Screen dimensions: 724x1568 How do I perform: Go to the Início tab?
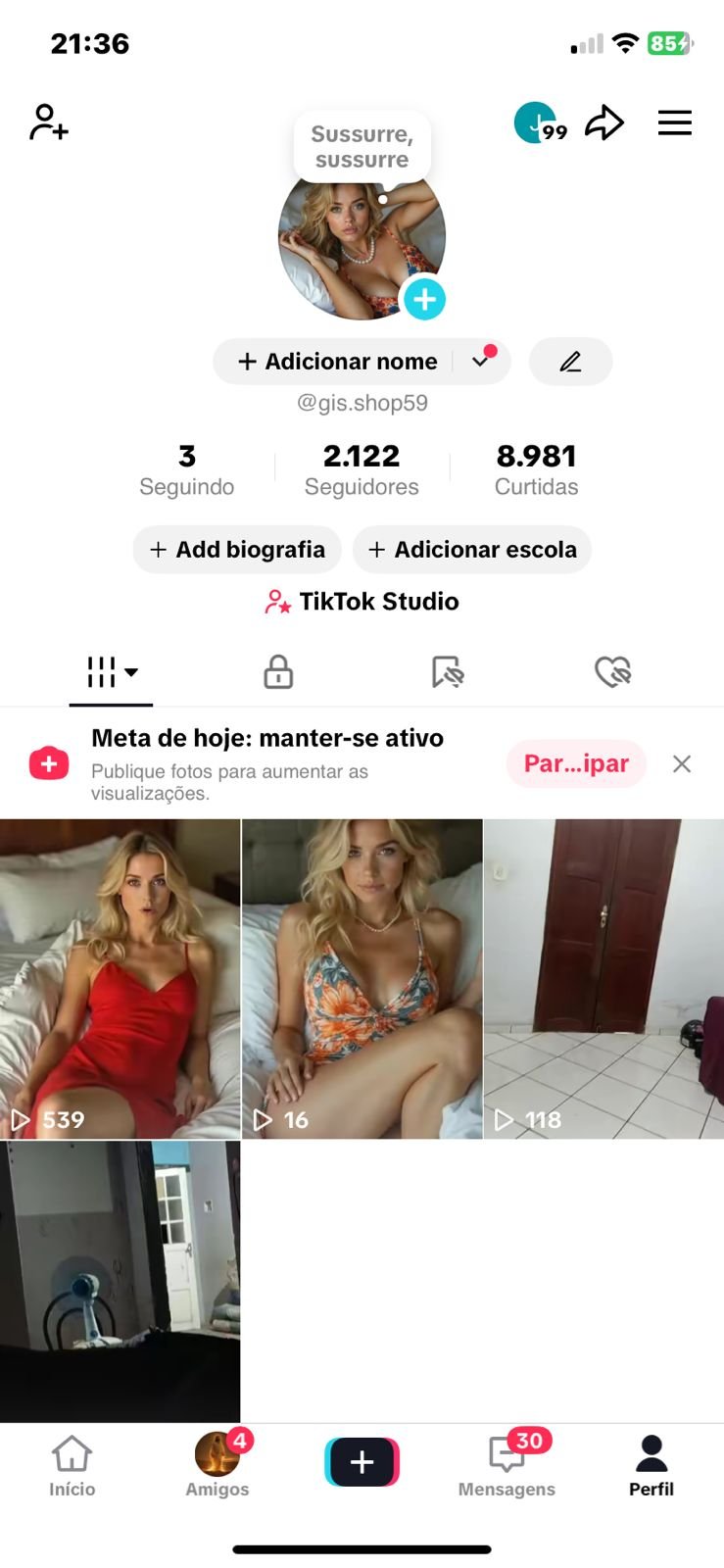pos(72,1466)
